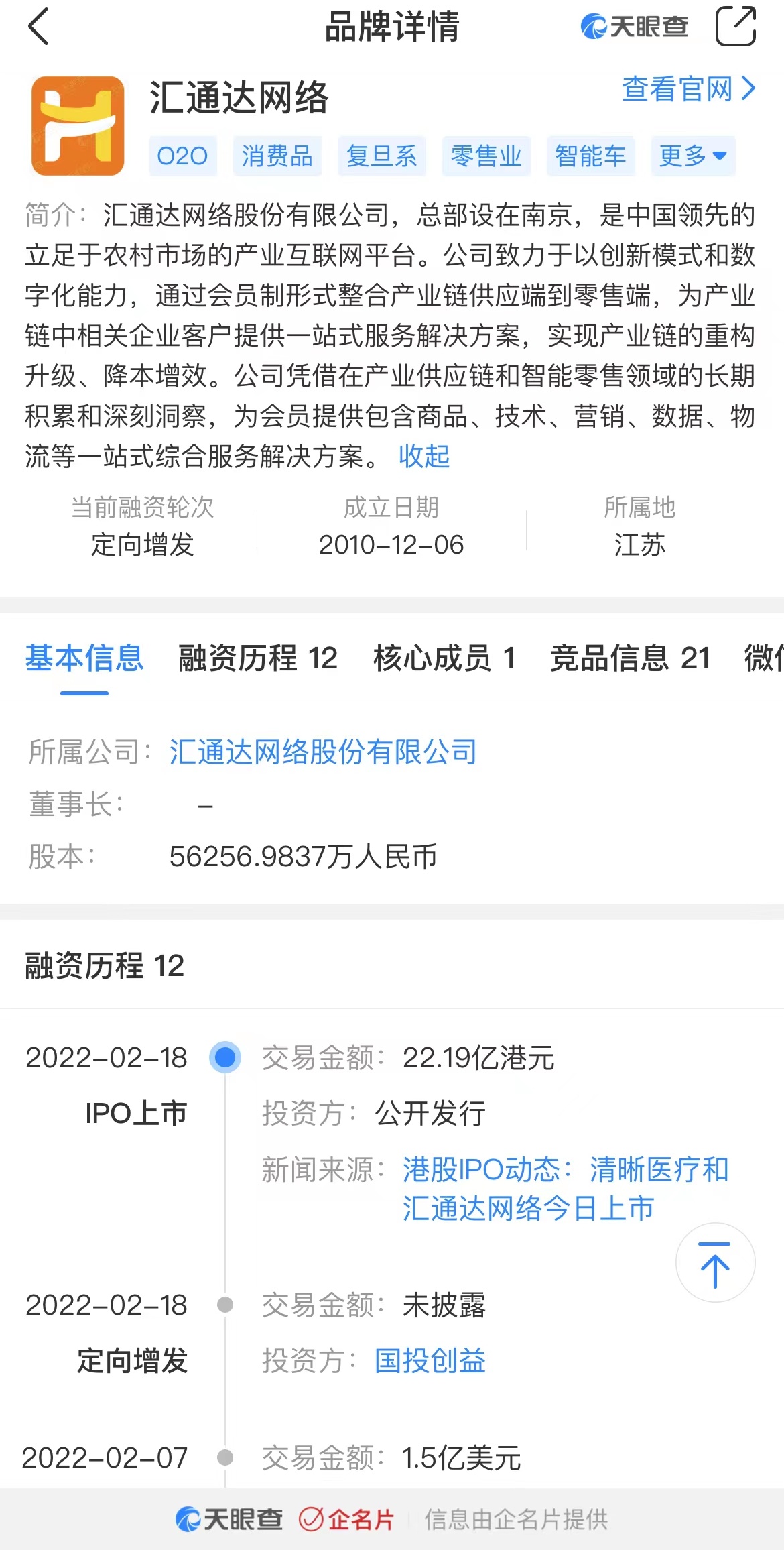This screenshot has width=784, height=1550.
Task: Select the O2O tag chip
Action: coord(182,156)
